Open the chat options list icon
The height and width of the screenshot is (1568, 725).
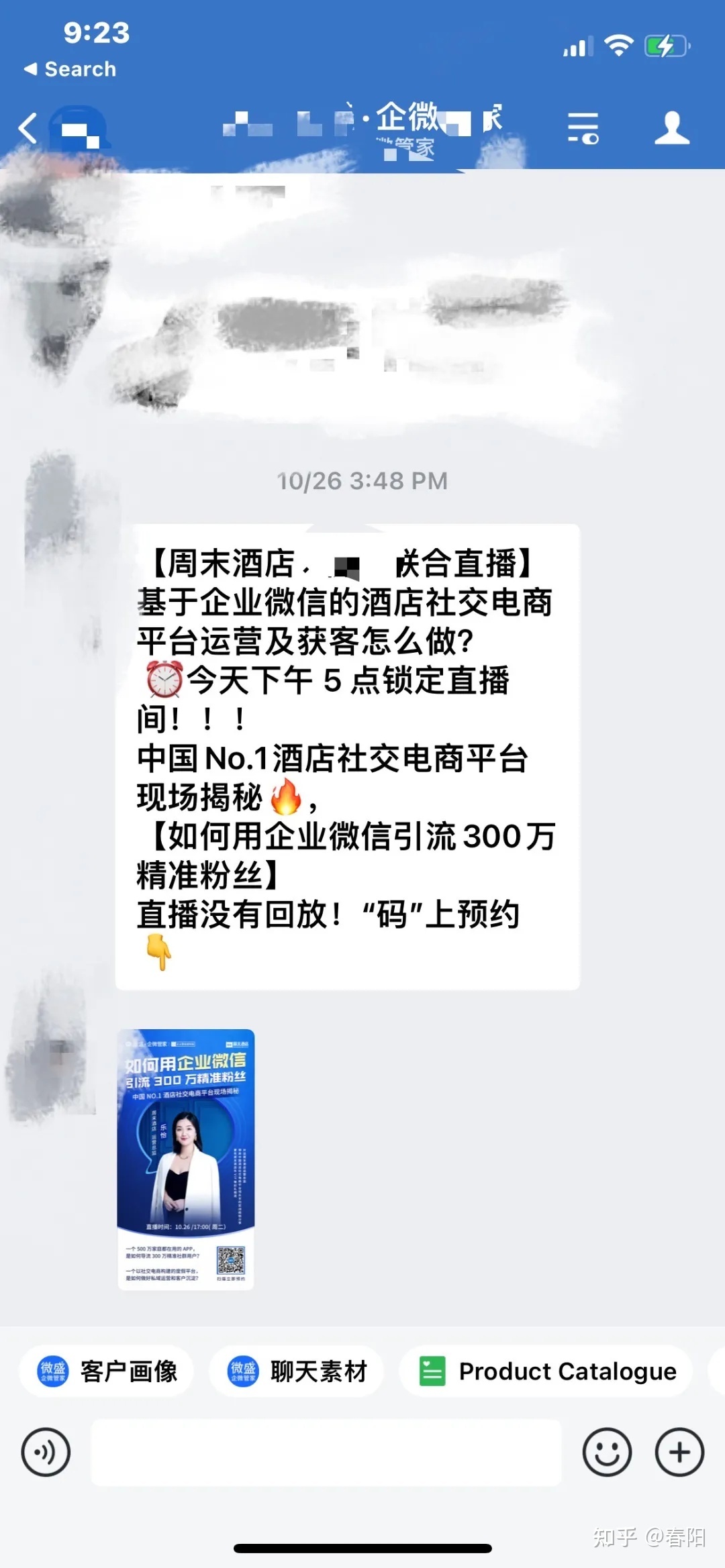pos(583,128)
